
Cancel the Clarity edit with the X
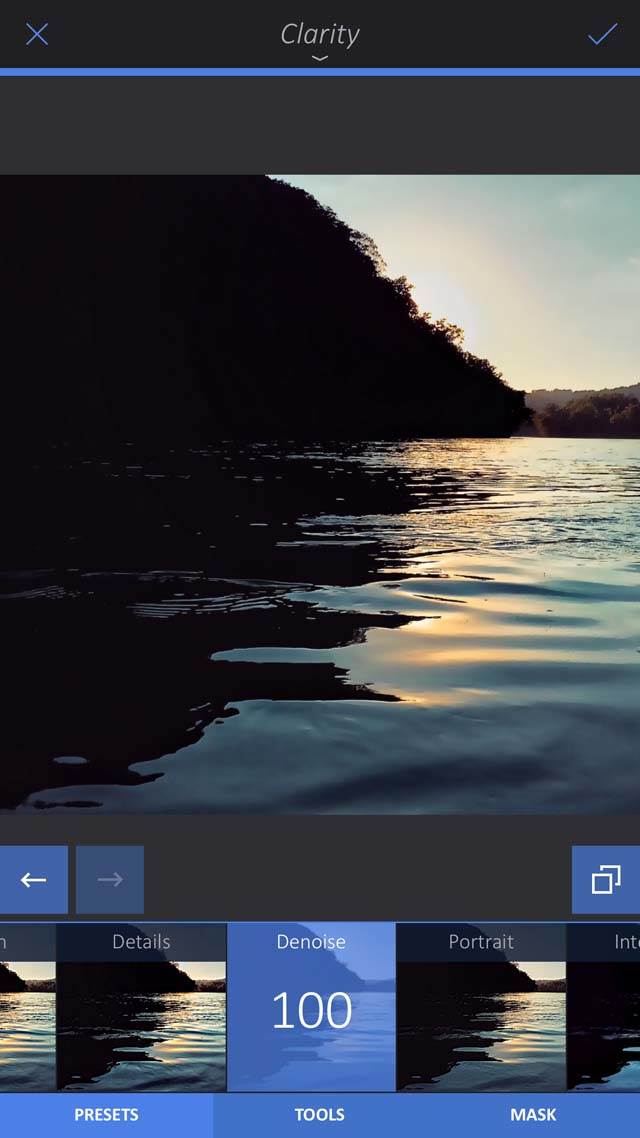click(x=36, y=34)
